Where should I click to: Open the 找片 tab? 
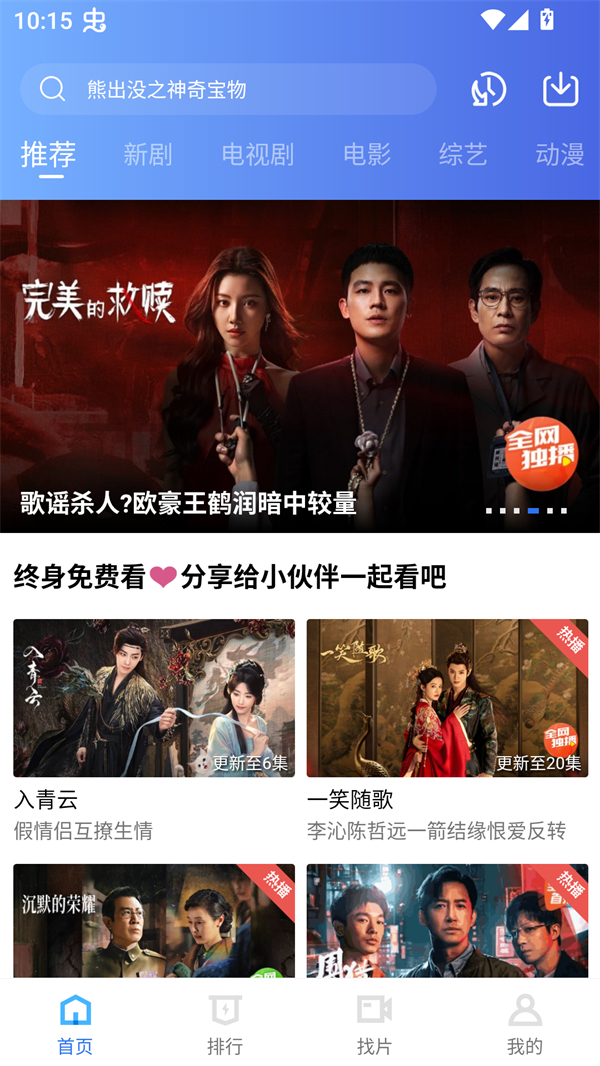374,1024
